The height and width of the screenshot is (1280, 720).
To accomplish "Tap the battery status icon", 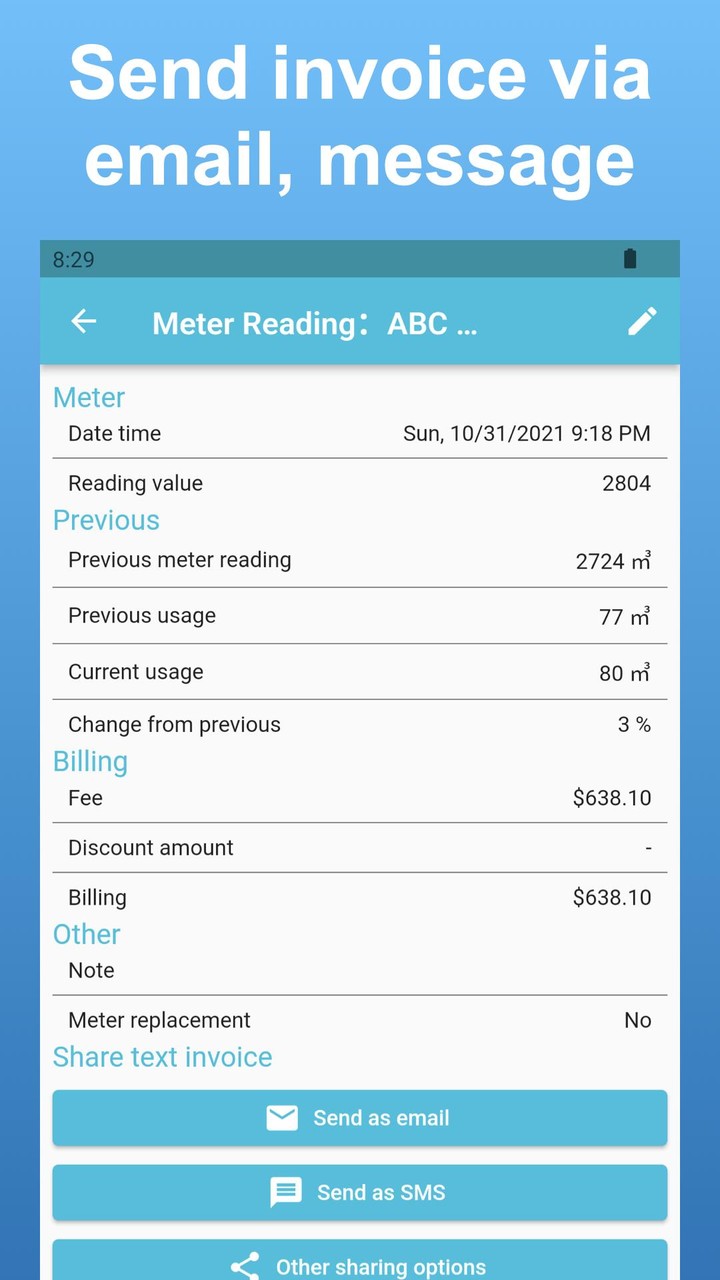I will [629, 259].
